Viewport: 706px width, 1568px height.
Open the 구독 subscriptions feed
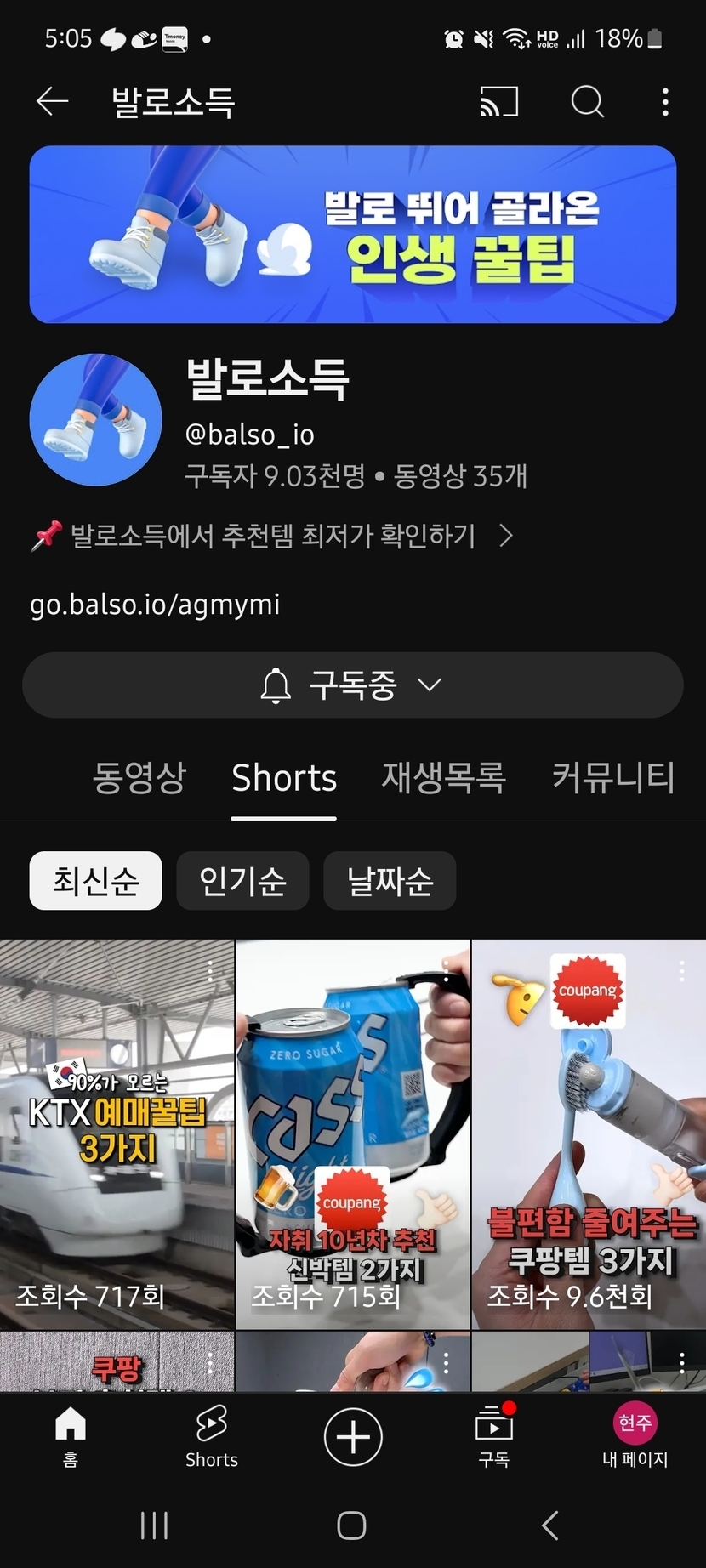pyautogui.click(x=493, y=1437)
